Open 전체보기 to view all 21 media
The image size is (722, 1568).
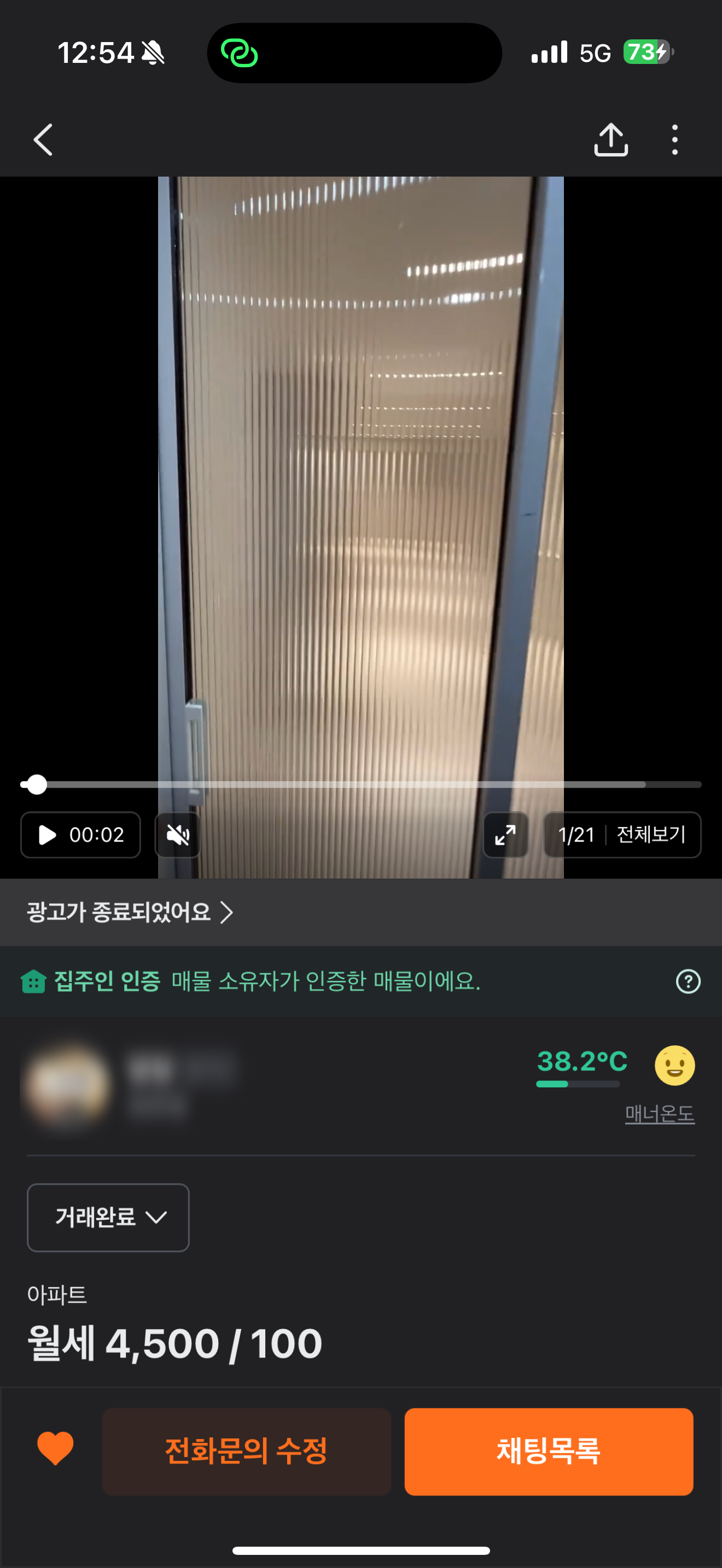(650, 834)
